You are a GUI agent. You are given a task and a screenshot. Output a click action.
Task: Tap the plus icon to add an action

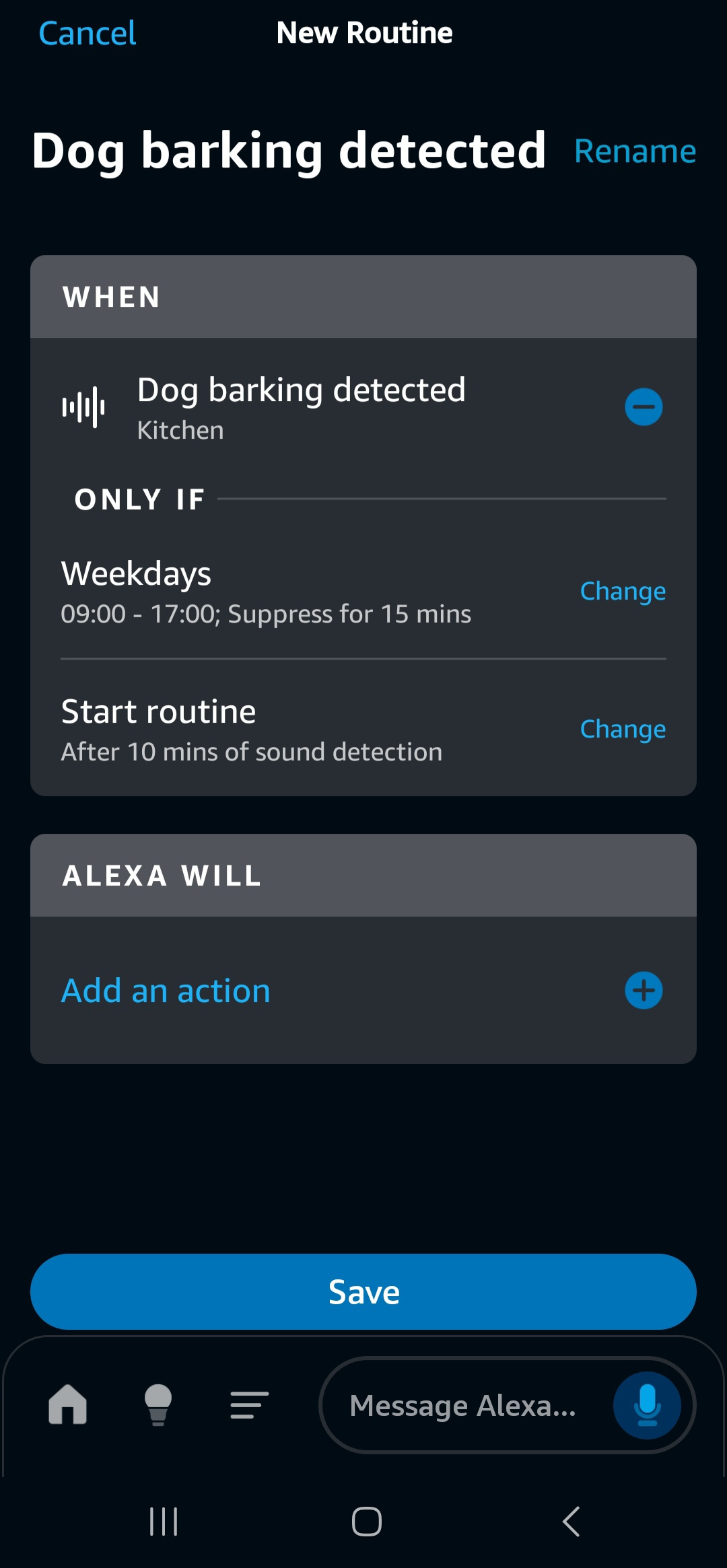(x=644, y=991)
